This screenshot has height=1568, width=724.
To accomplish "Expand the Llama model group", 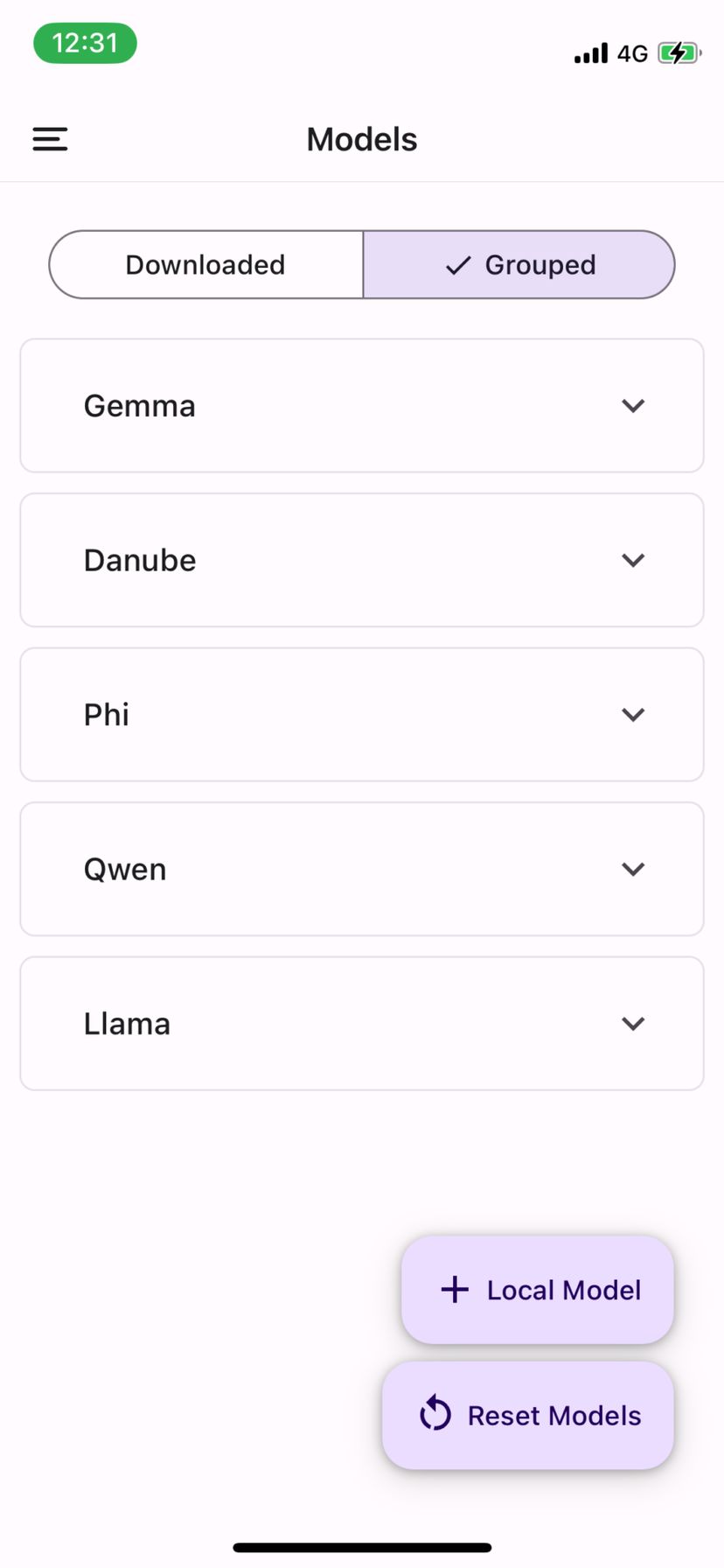I will click(x=362, y=1024).
